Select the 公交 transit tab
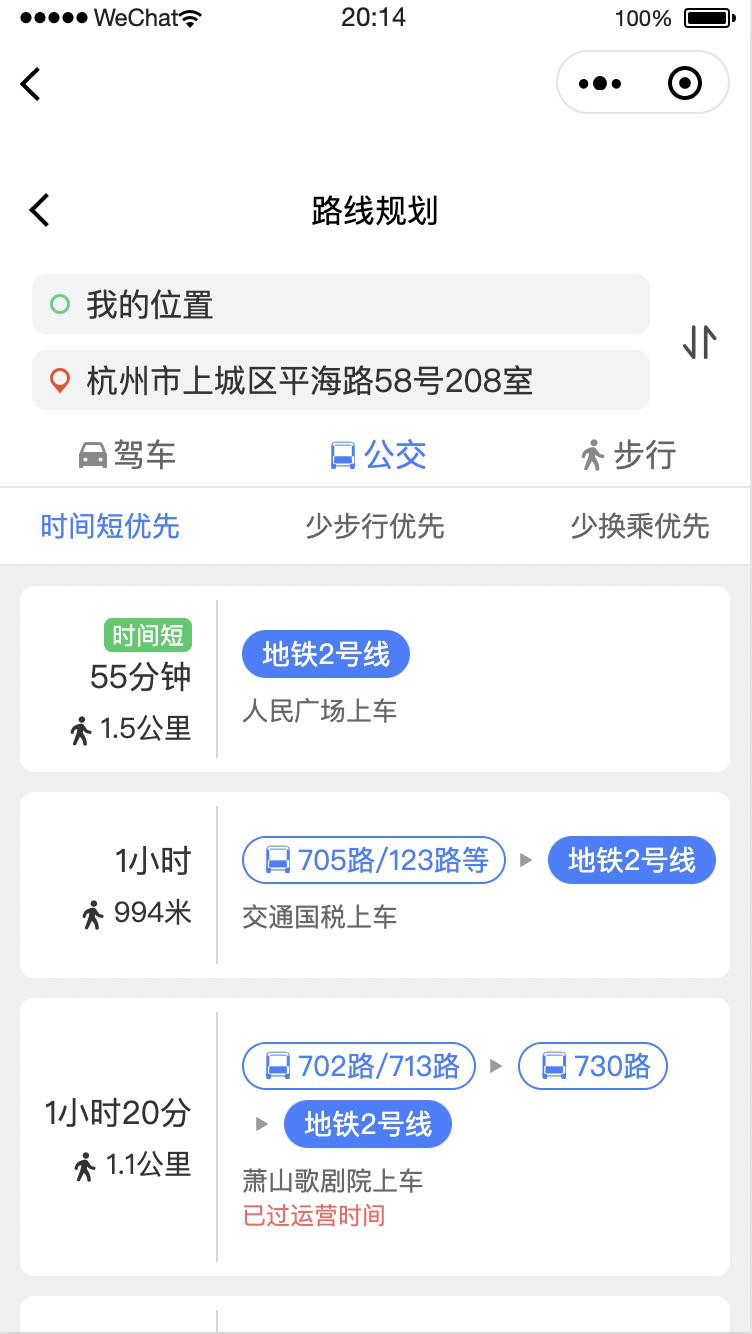Image resolution: width=752 pixels, height=1334 pixels. click(378, 456)
